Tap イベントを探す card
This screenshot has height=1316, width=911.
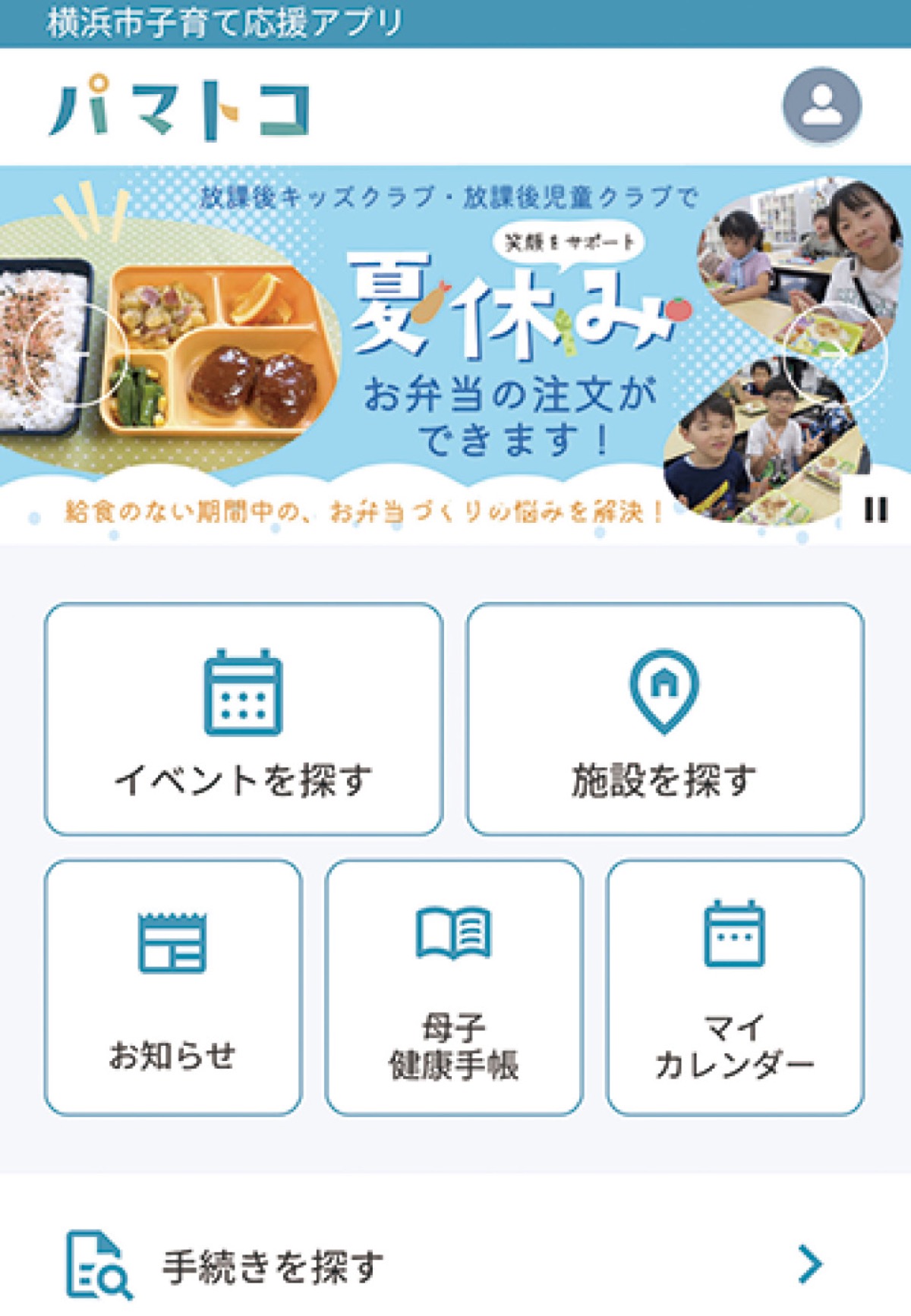click(243, 719)
